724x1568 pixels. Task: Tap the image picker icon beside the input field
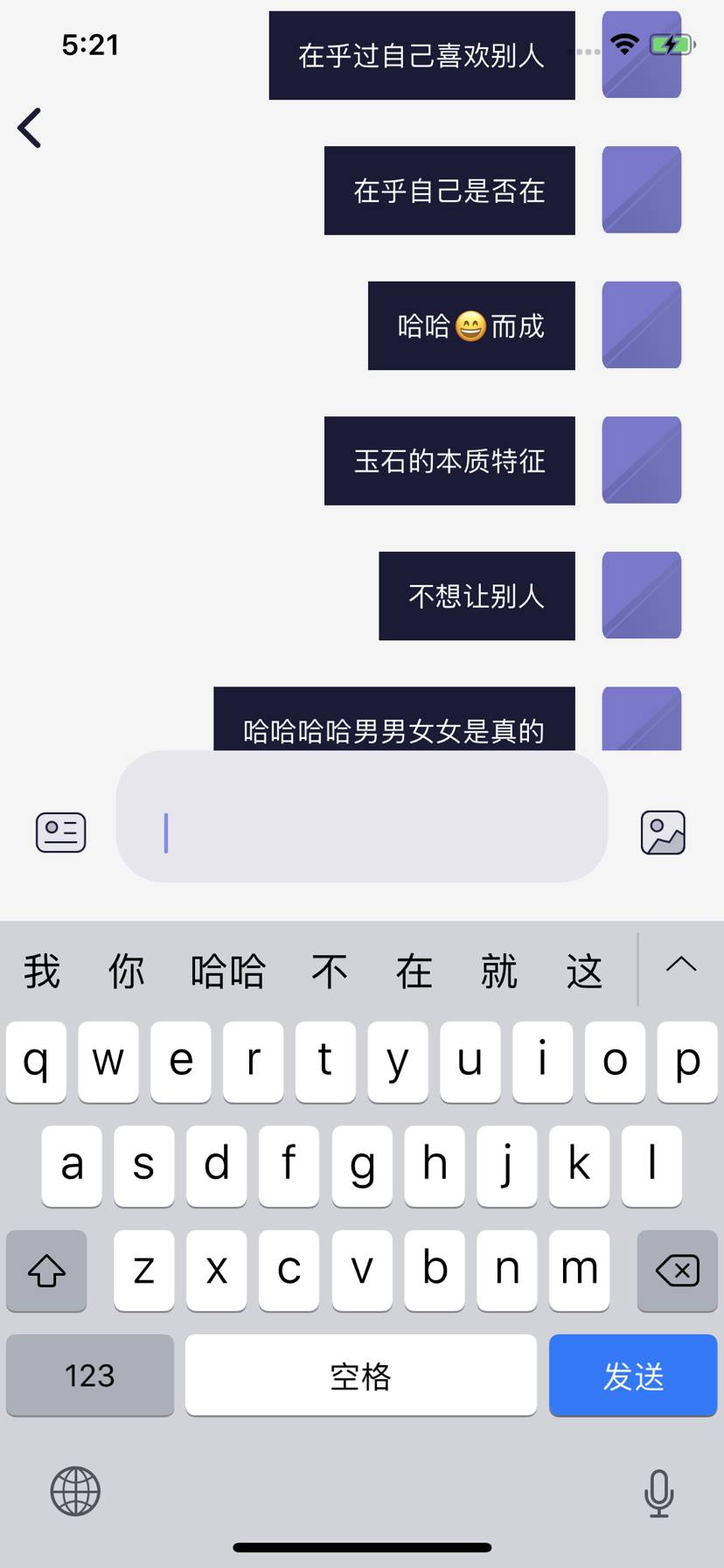[662, 832]
